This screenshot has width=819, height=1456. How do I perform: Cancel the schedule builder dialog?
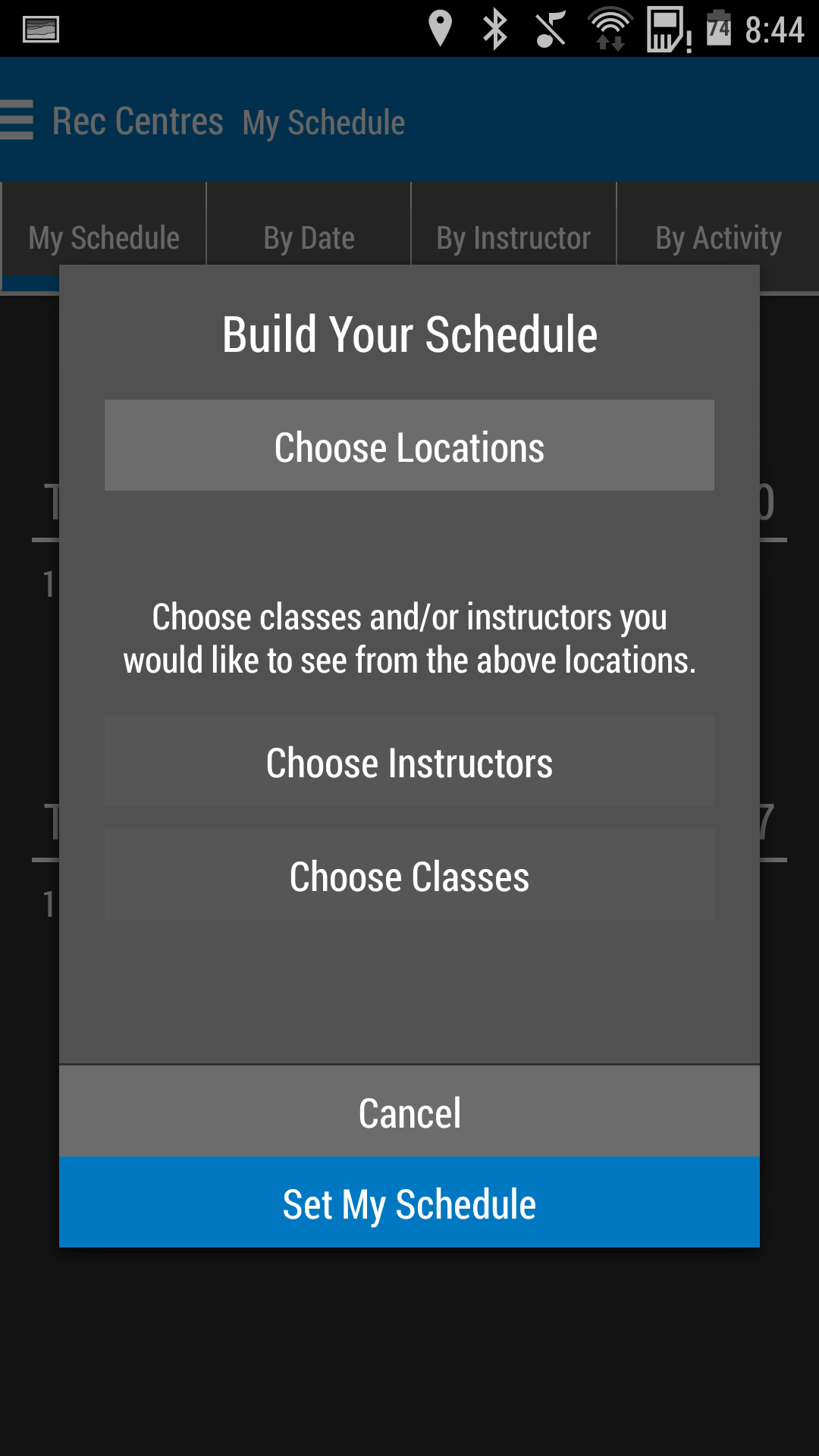click(x=409, y=1112)
